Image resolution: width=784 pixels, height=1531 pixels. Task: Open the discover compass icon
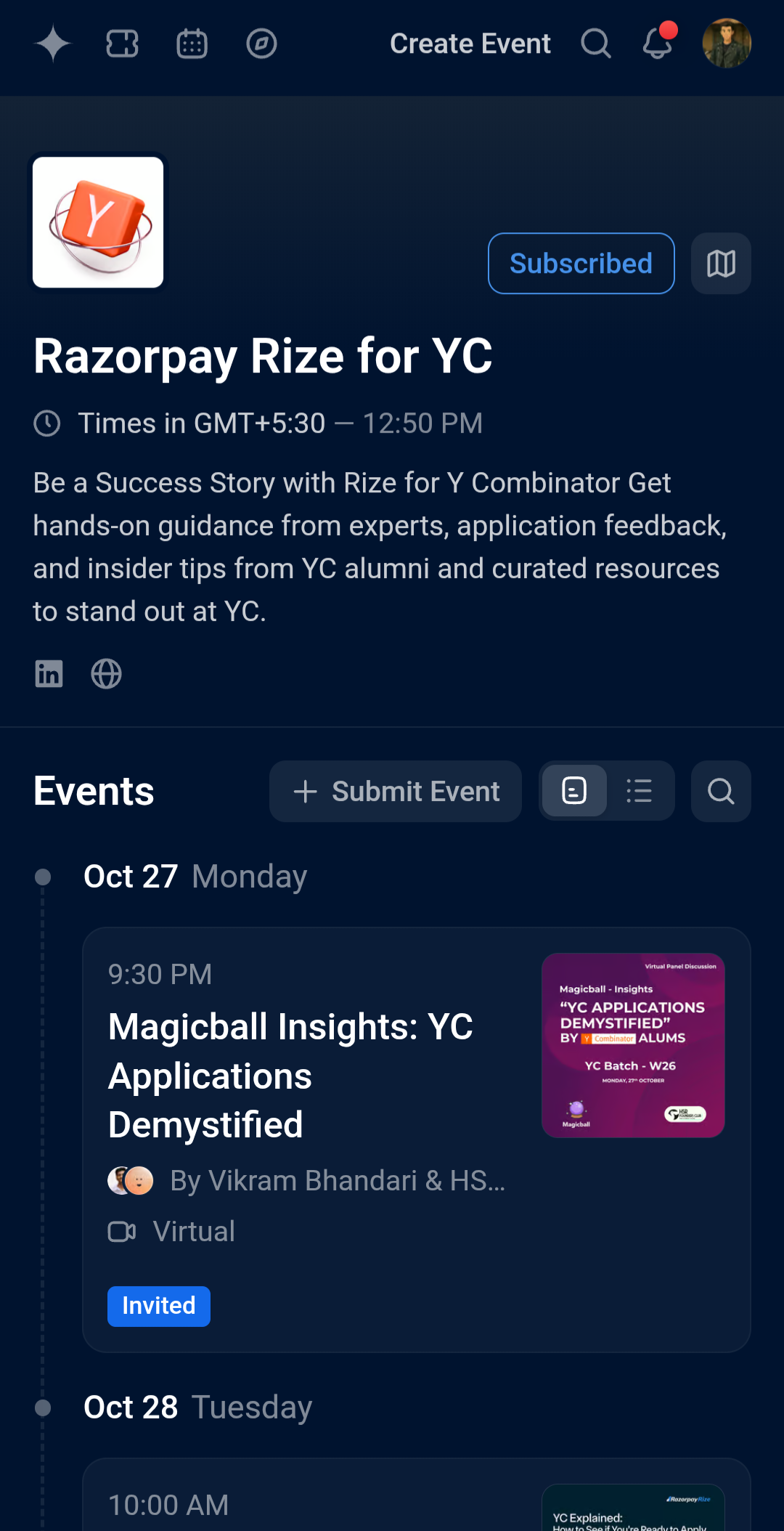pyautogui.click(x=261, y=44)
